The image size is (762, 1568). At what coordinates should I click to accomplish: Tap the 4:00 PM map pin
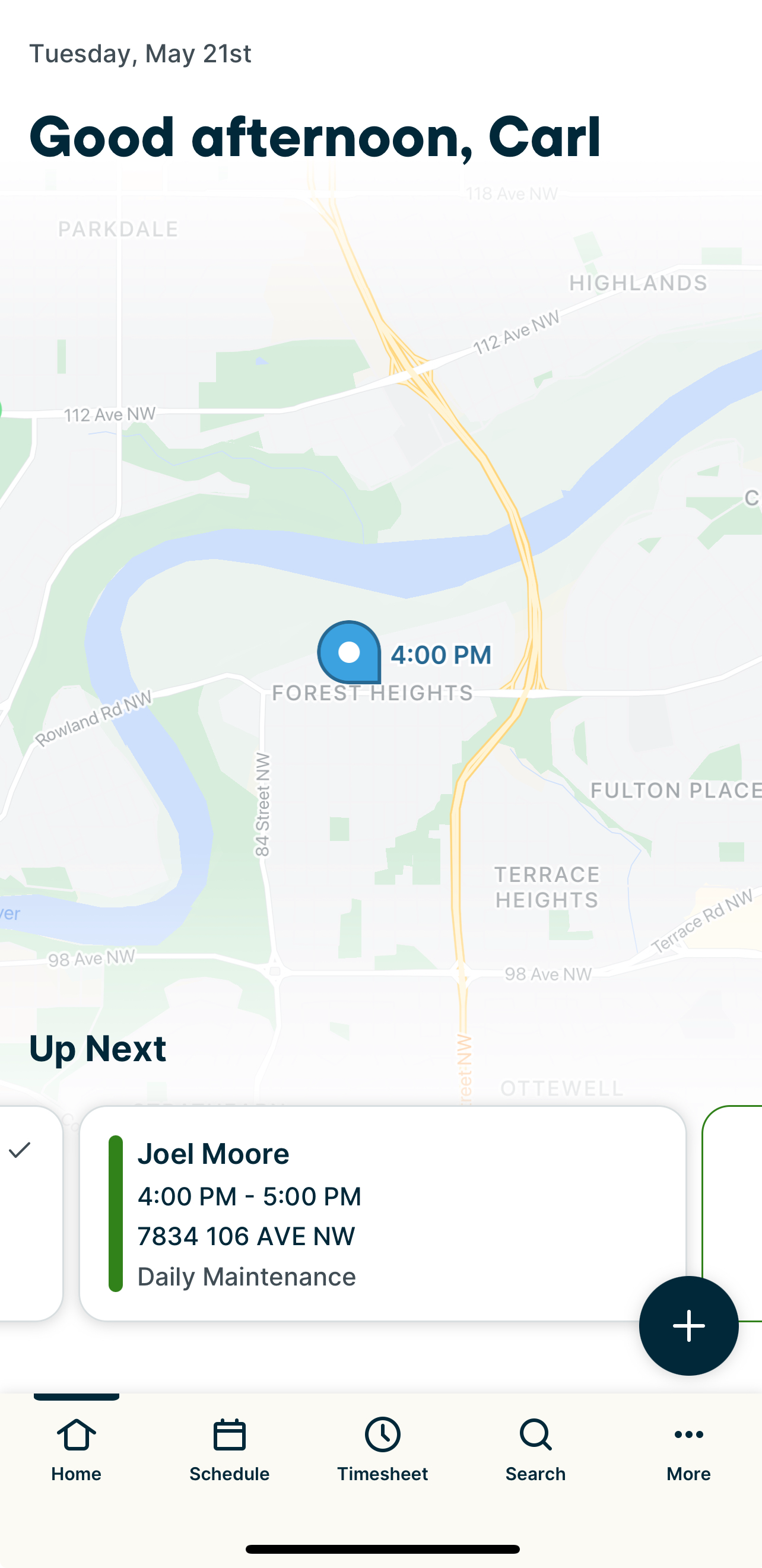tap(350, 652)
